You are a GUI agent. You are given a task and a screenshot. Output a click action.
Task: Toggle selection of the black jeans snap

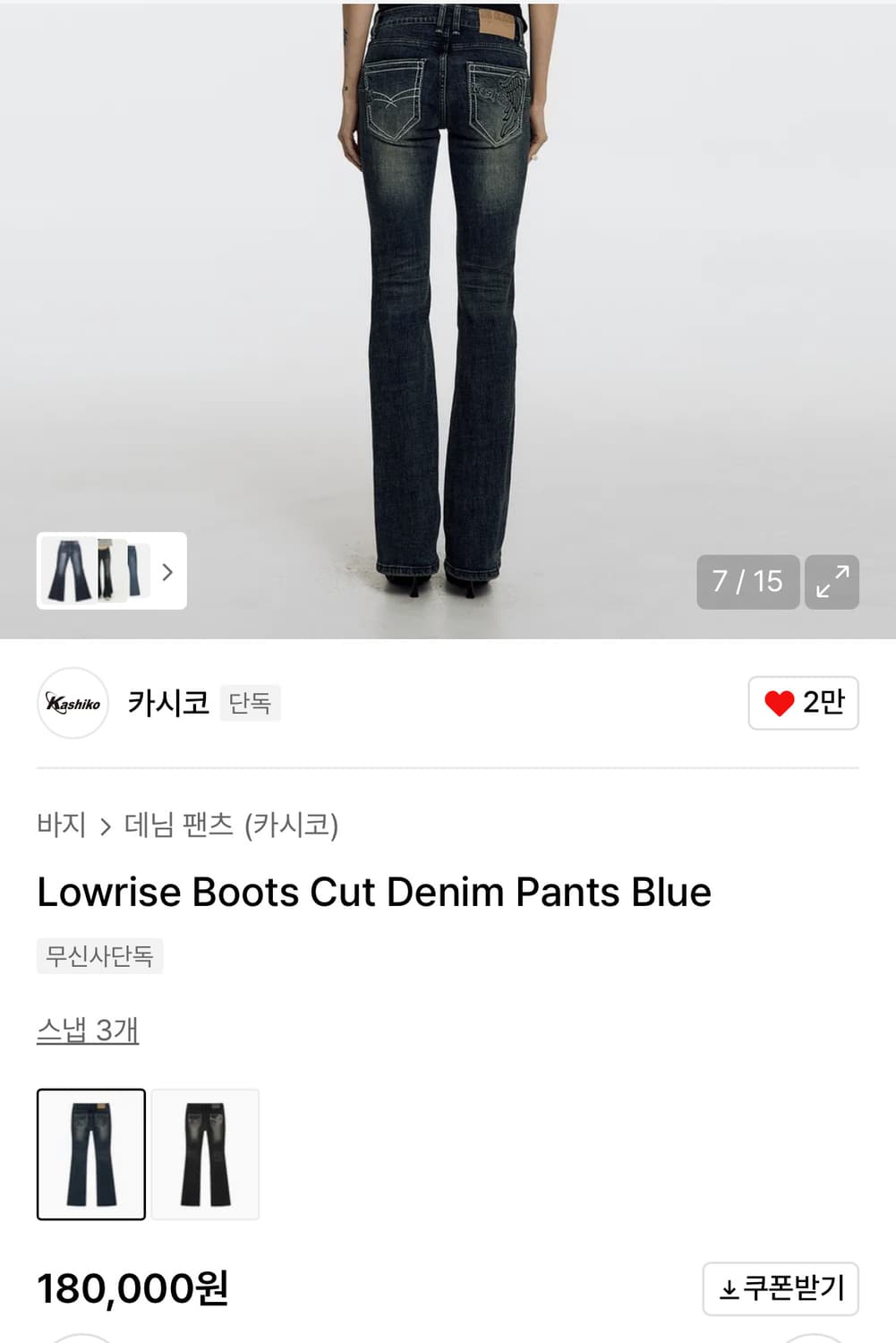205,1154
